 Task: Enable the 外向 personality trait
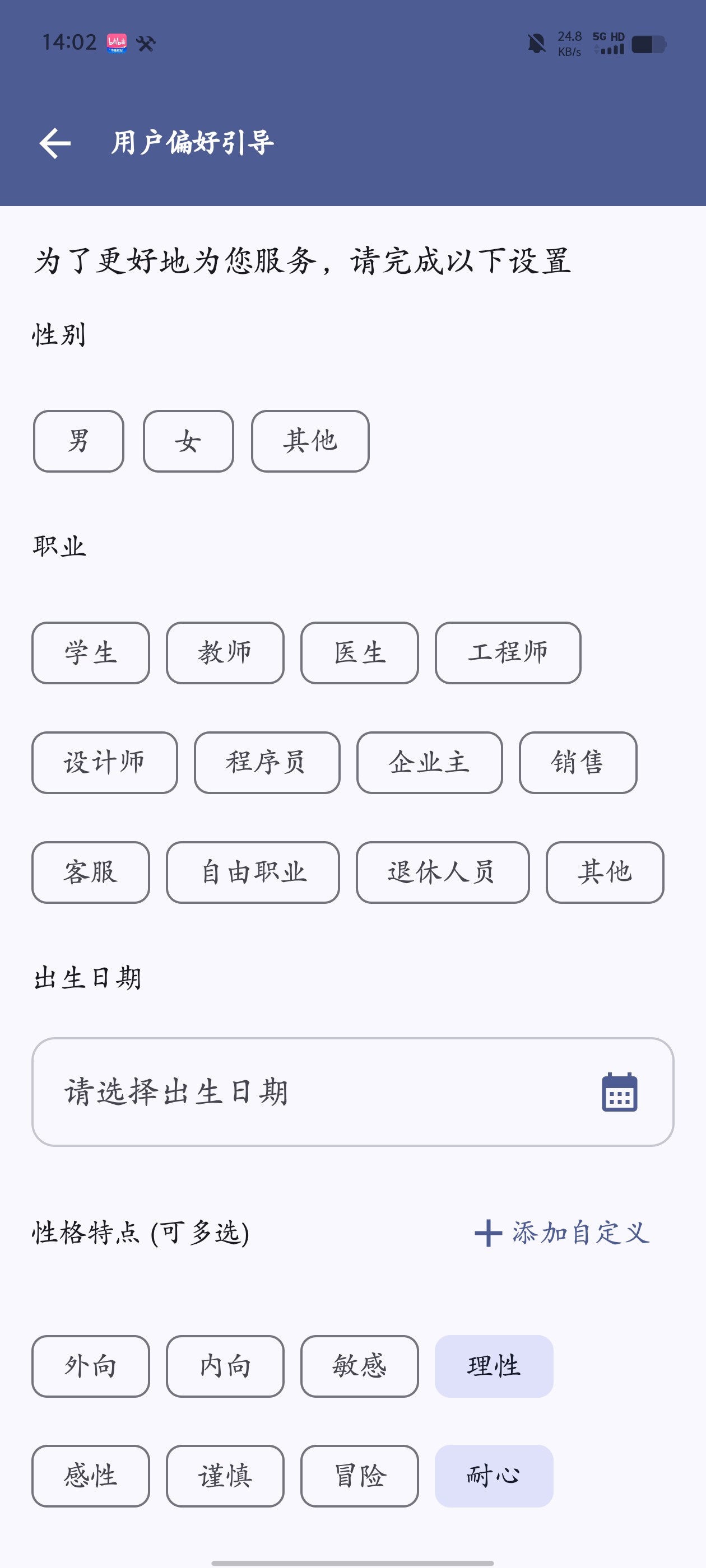[x=90, y=1366]
